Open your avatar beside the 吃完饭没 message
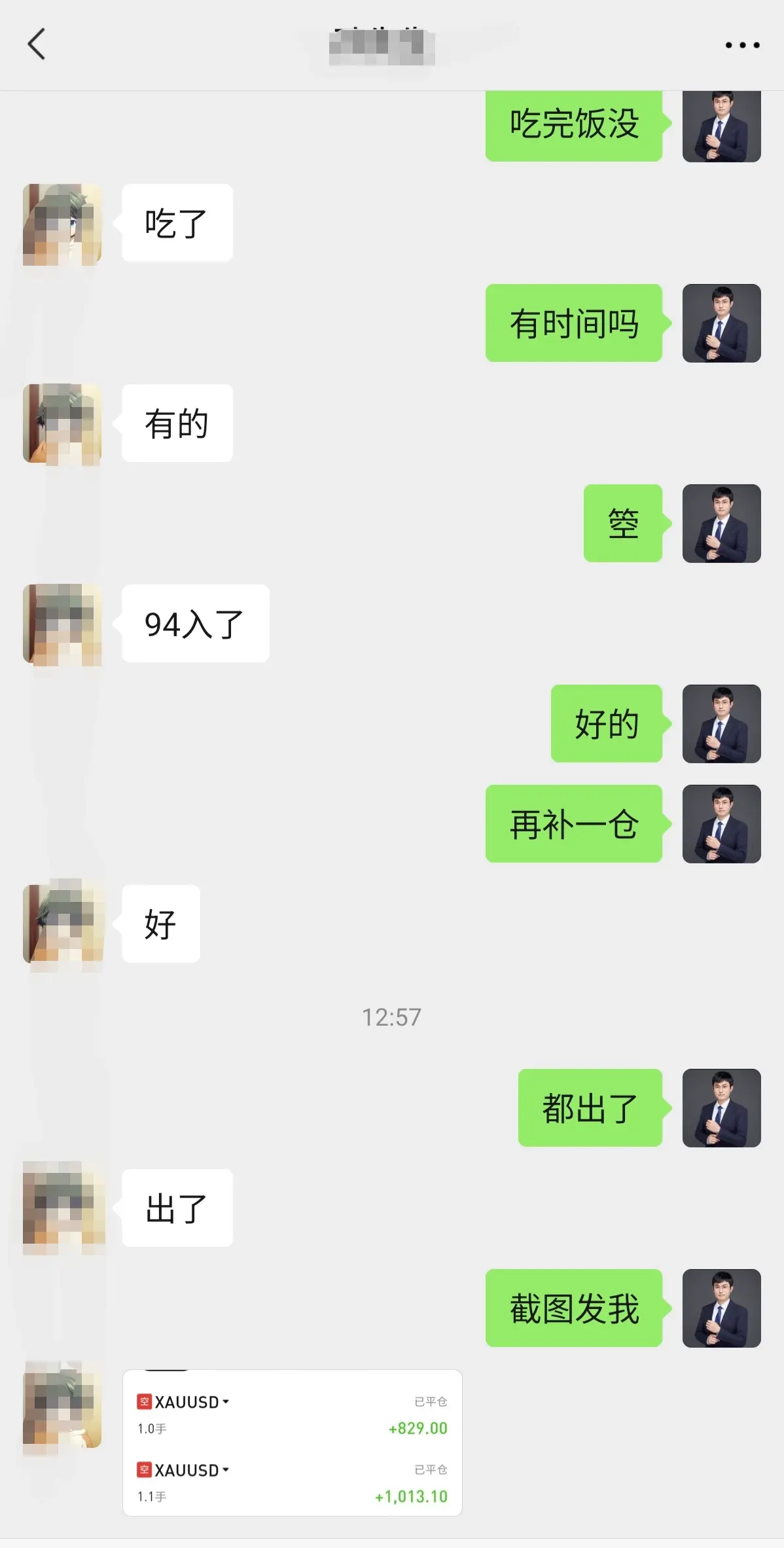Screen dimensions: 784x1548 [721, 126]
